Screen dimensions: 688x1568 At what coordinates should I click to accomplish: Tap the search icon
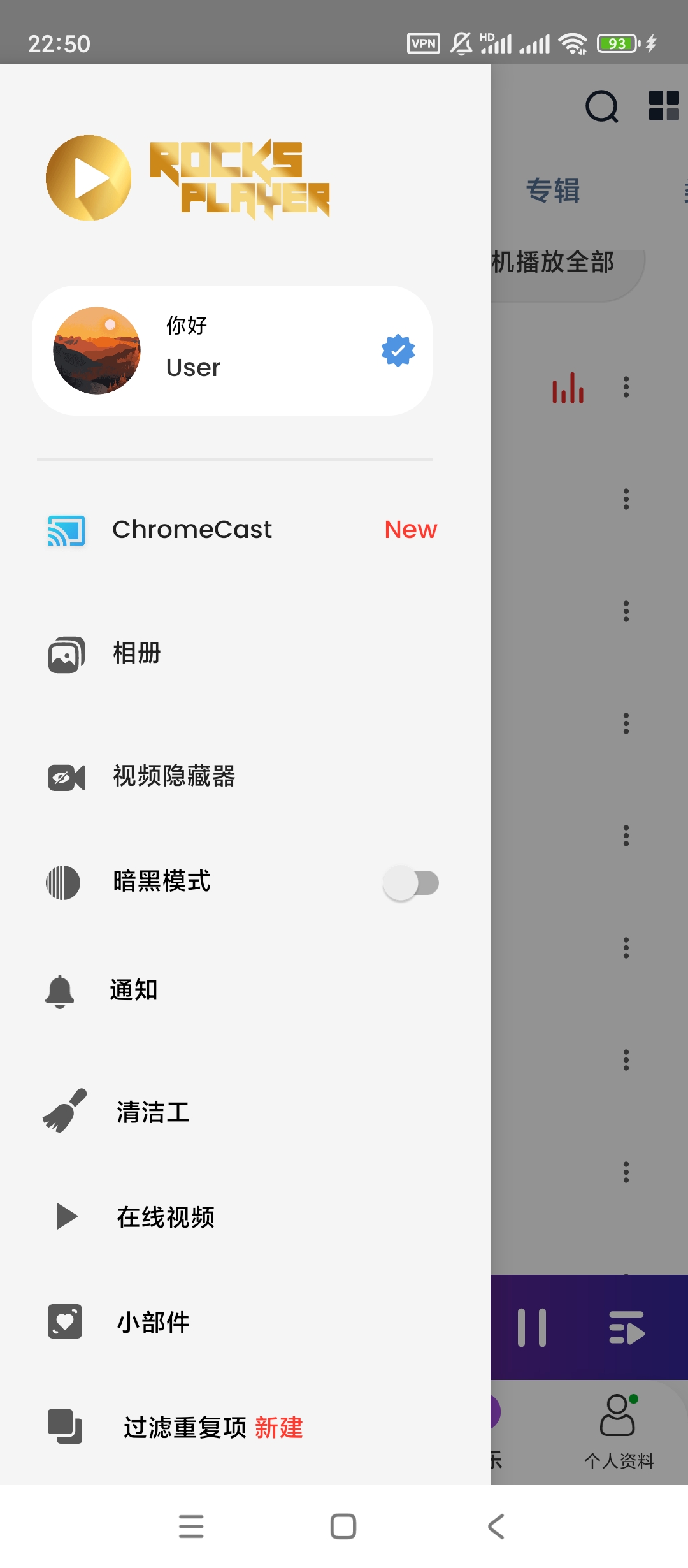[601, 106]
